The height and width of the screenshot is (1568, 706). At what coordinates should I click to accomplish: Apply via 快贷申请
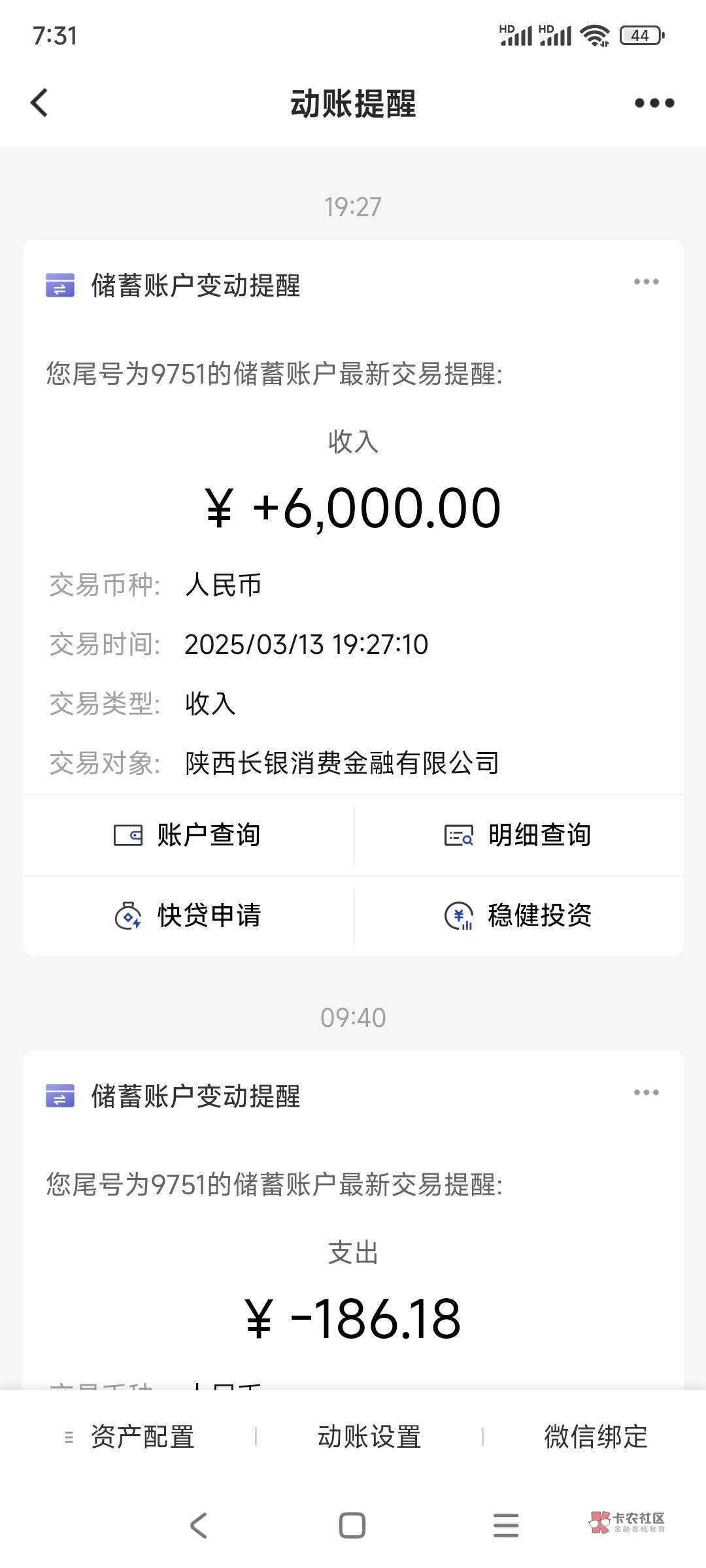(x=188, y=915)
